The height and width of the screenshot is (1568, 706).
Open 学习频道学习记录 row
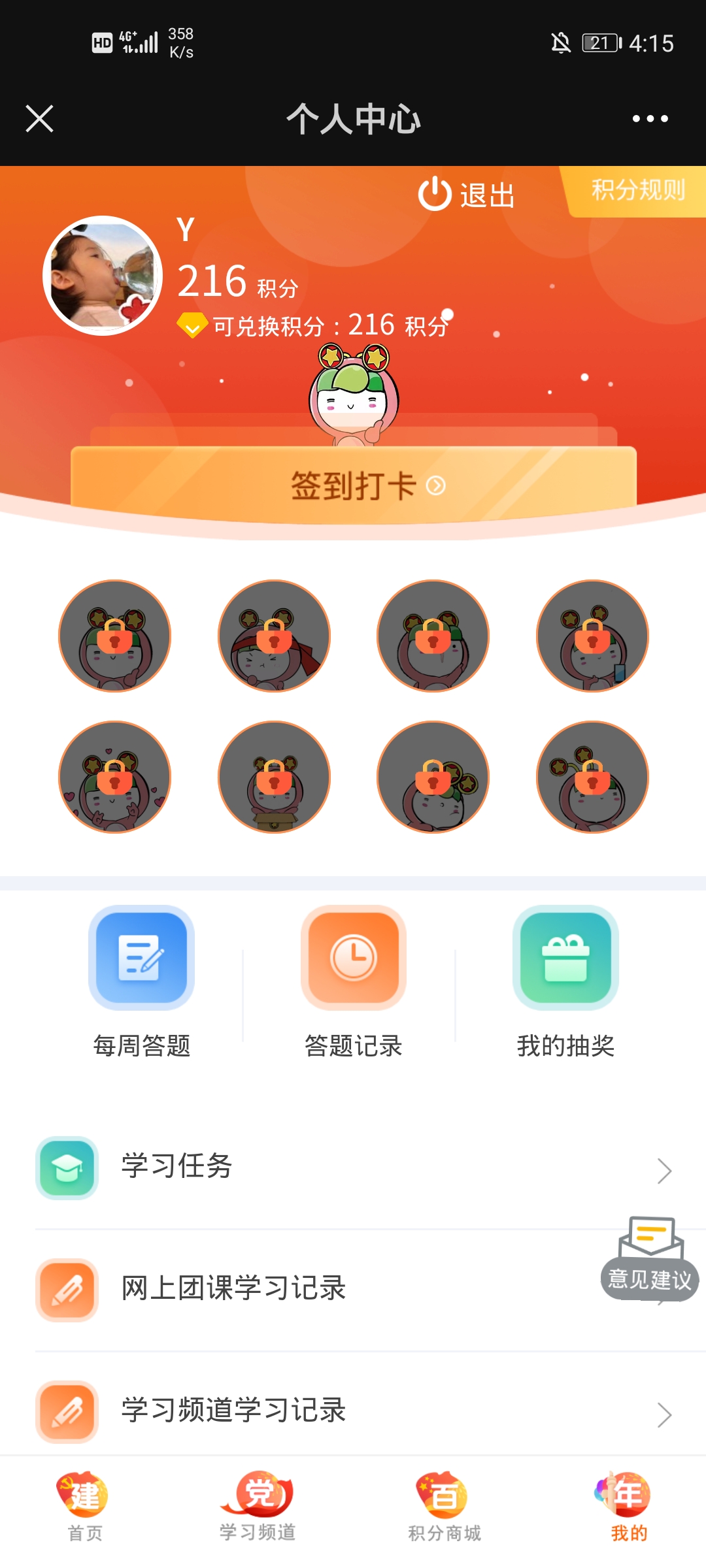tap(353, 1411)
